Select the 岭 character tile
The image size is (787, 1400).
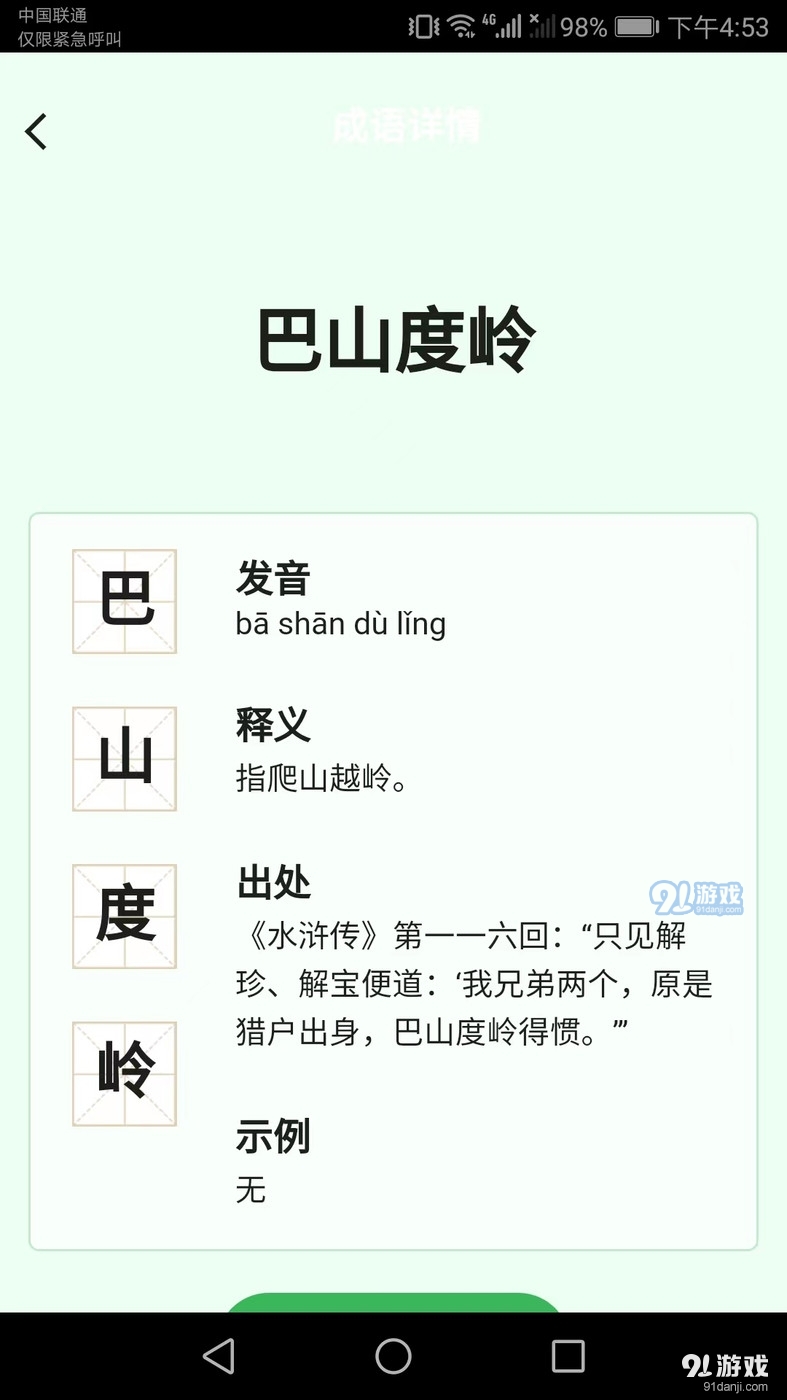pyautogui.click(x=124, y=1073)
